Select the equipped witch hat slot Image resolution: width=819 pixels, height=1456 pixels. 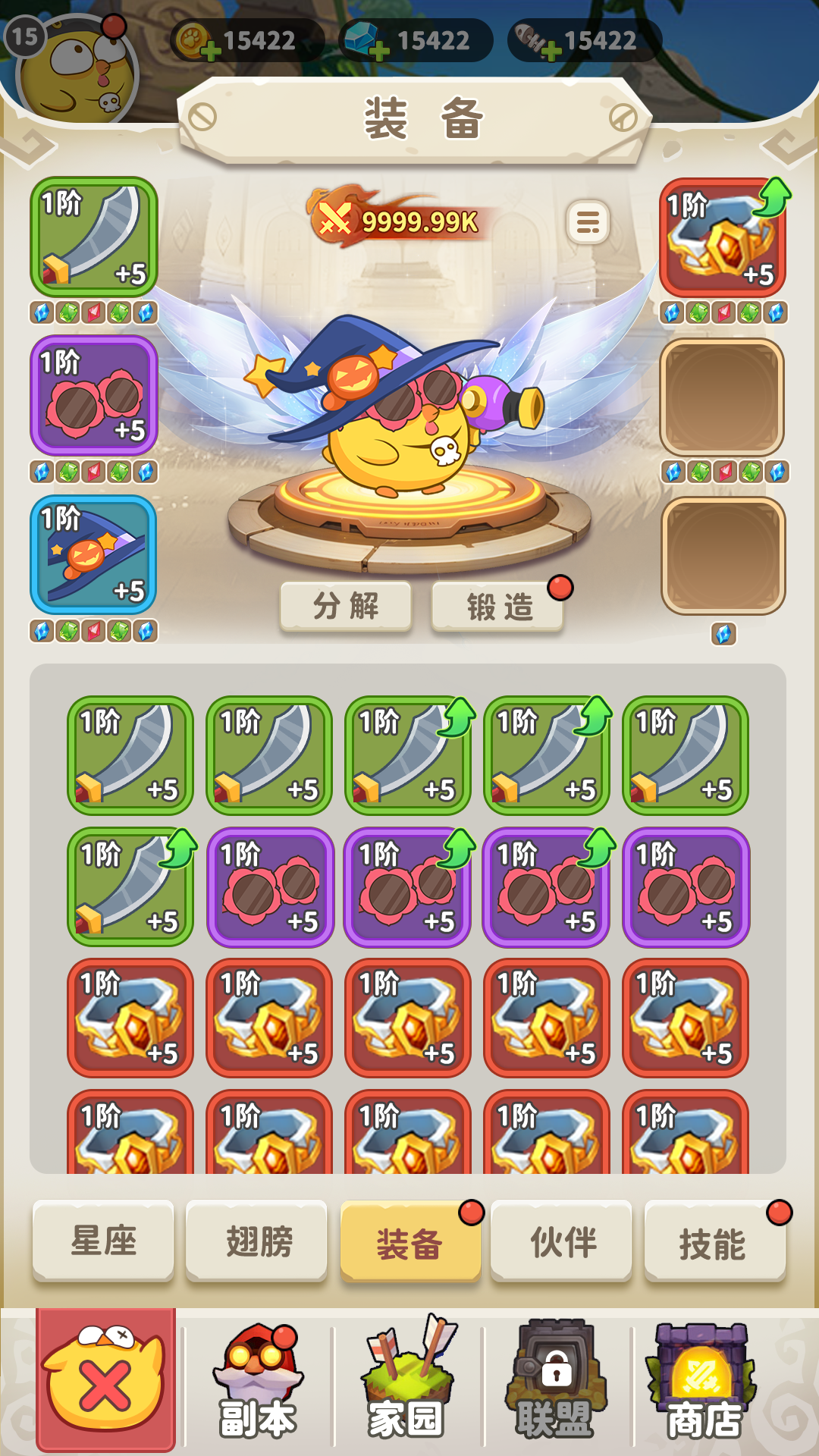coord(94,555)
